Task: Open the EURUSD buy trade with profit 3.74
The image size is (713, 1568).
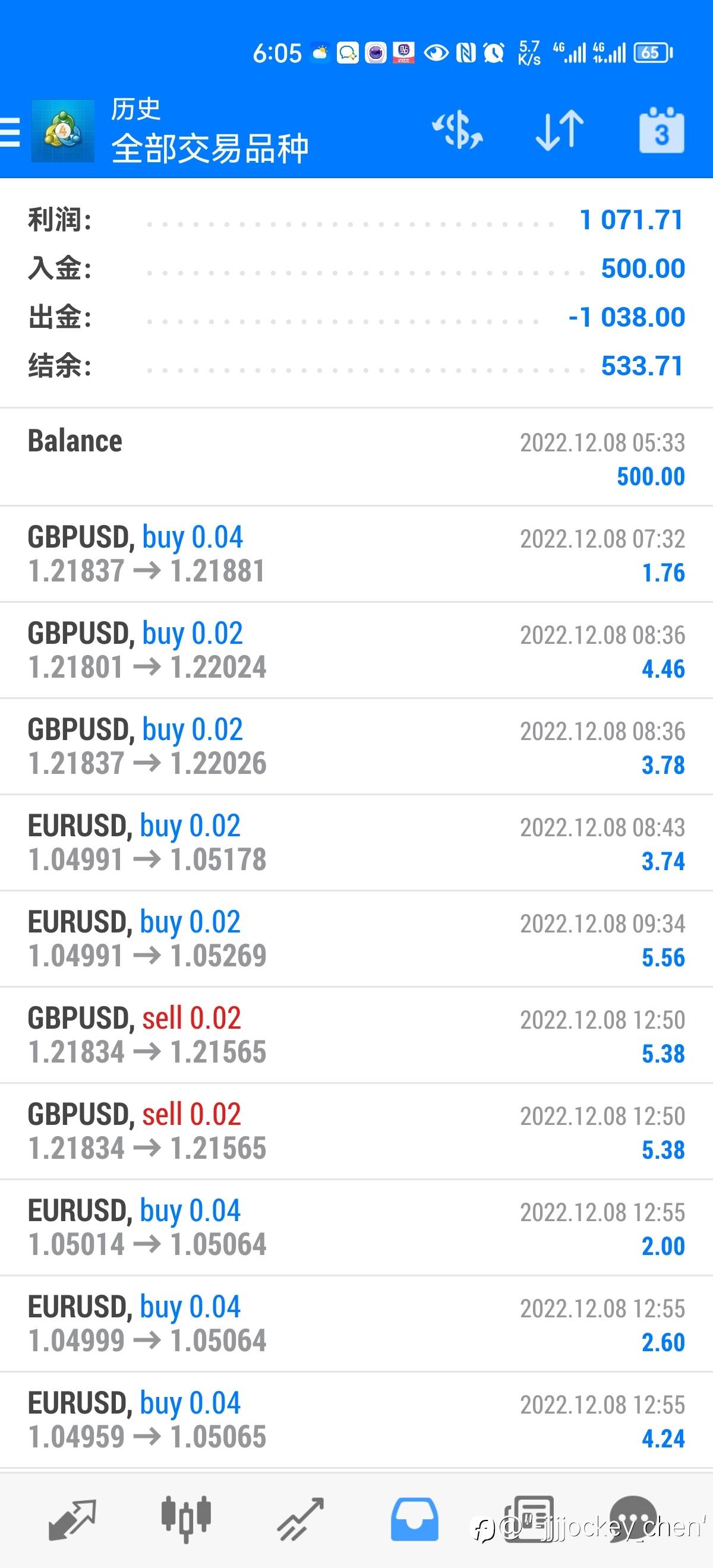Action: coord(356,842)
